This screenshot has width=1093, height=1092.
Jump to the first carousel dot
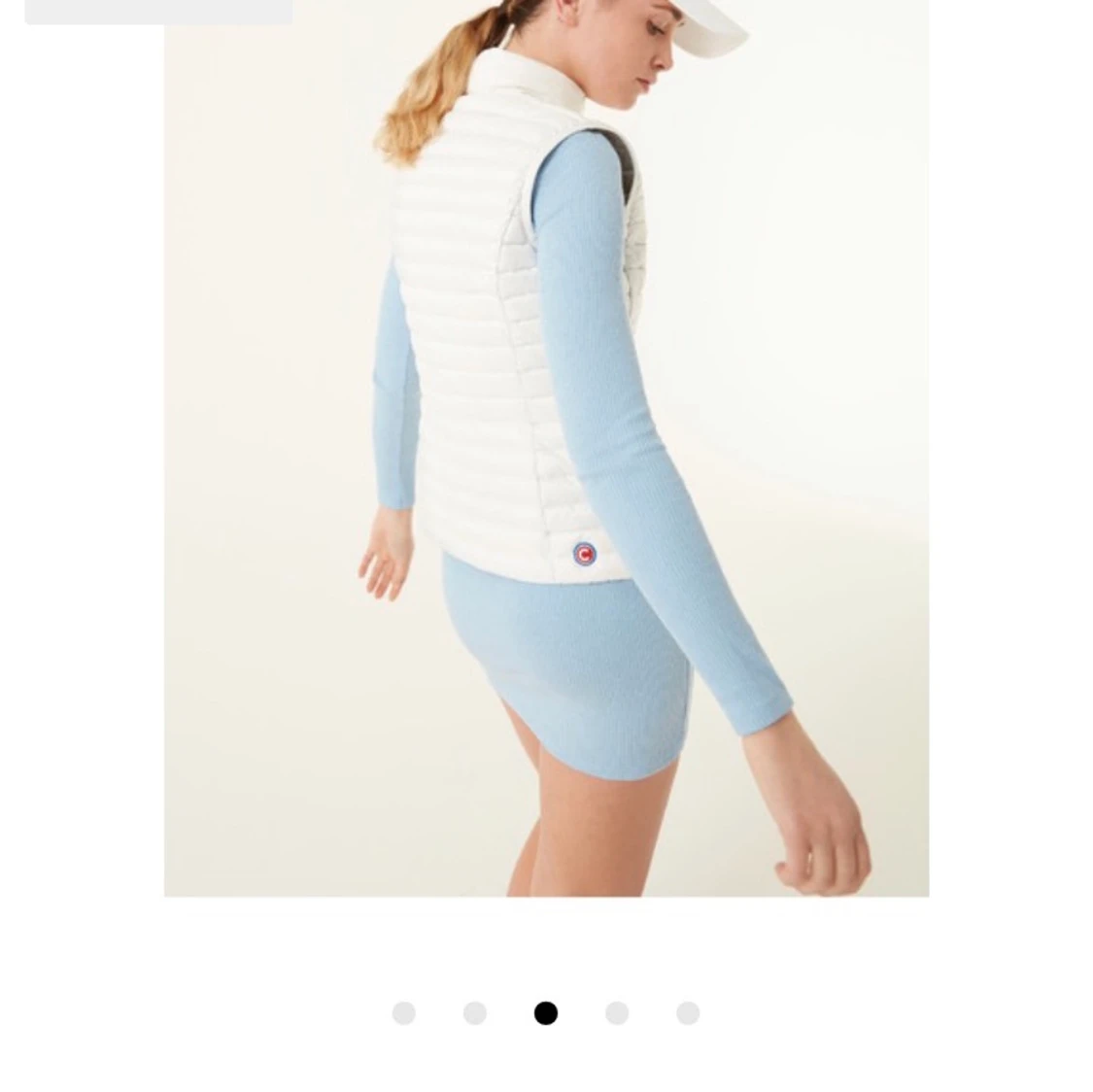tap(403, 1013)
